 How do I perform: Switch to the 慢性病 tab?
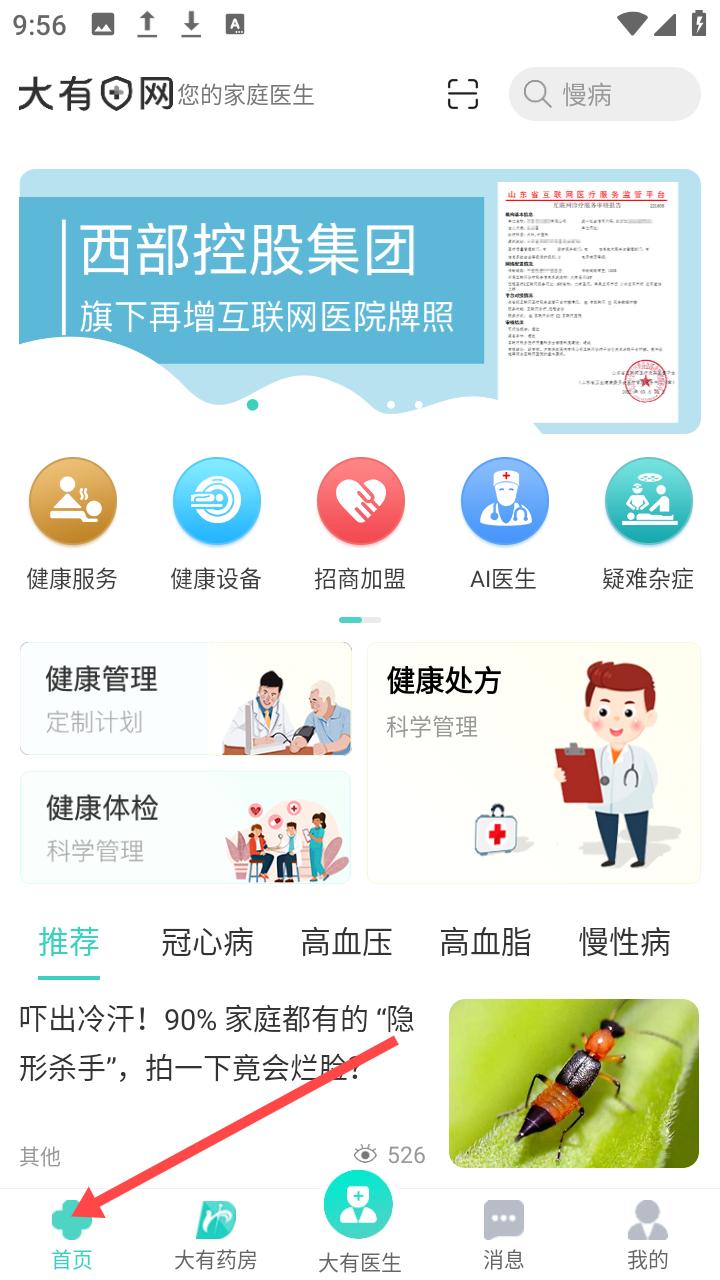tap(624, 942)
